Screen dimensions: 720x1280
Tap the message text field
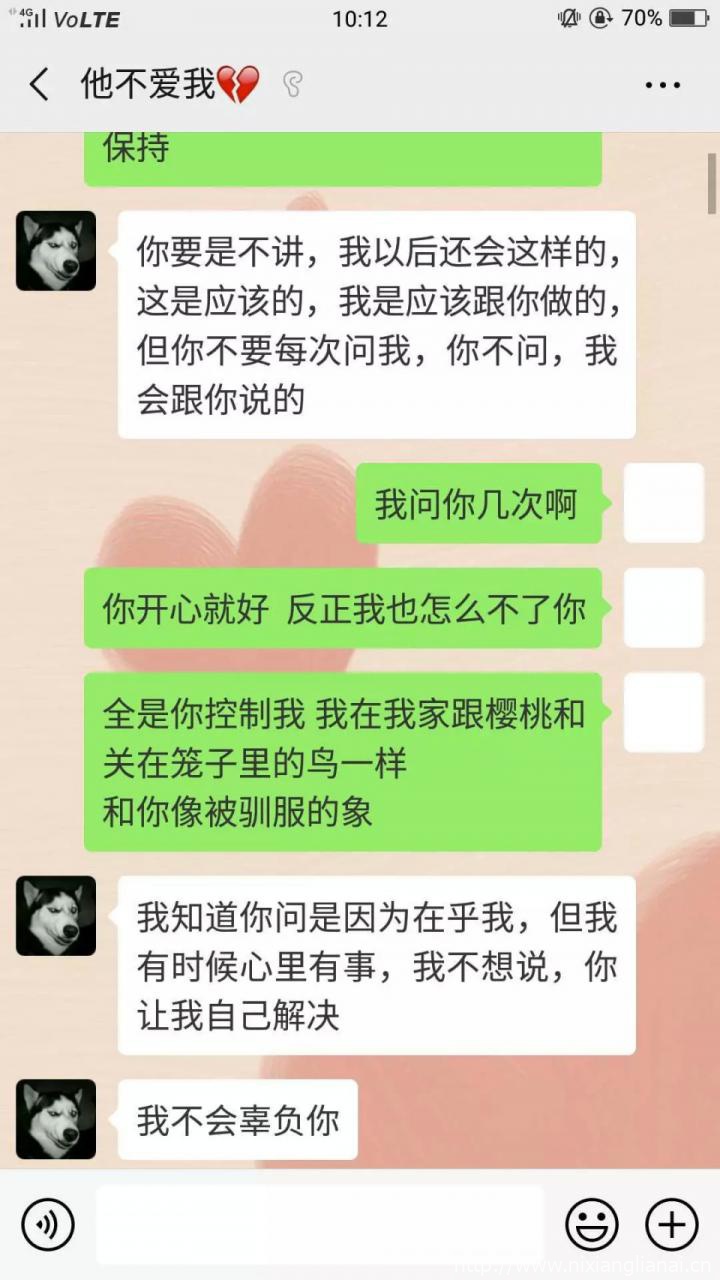pyautogui.click(x=320, y=1224)
